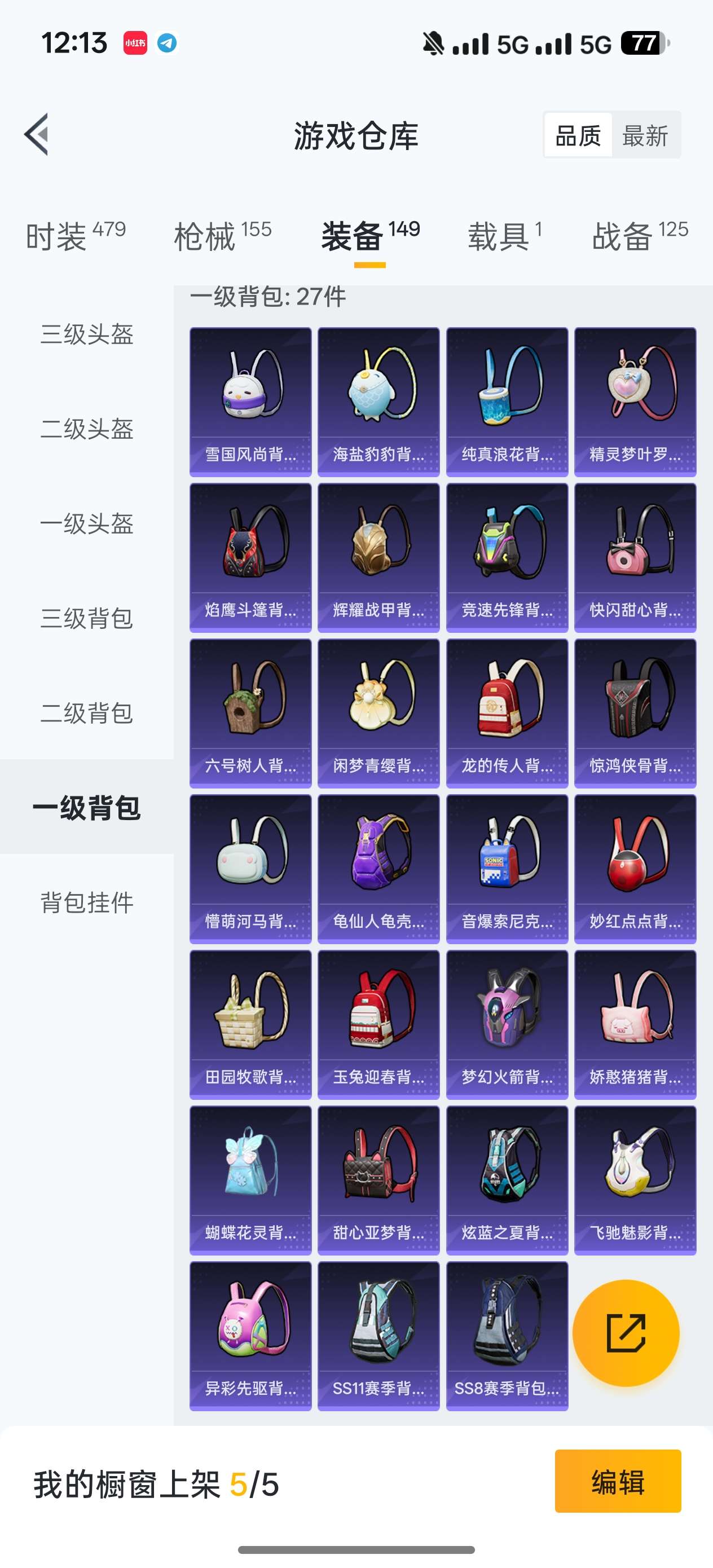Open the 背包挂件 category
The width and height of the screenshot is (713, 1568).
tap(86, 902)
